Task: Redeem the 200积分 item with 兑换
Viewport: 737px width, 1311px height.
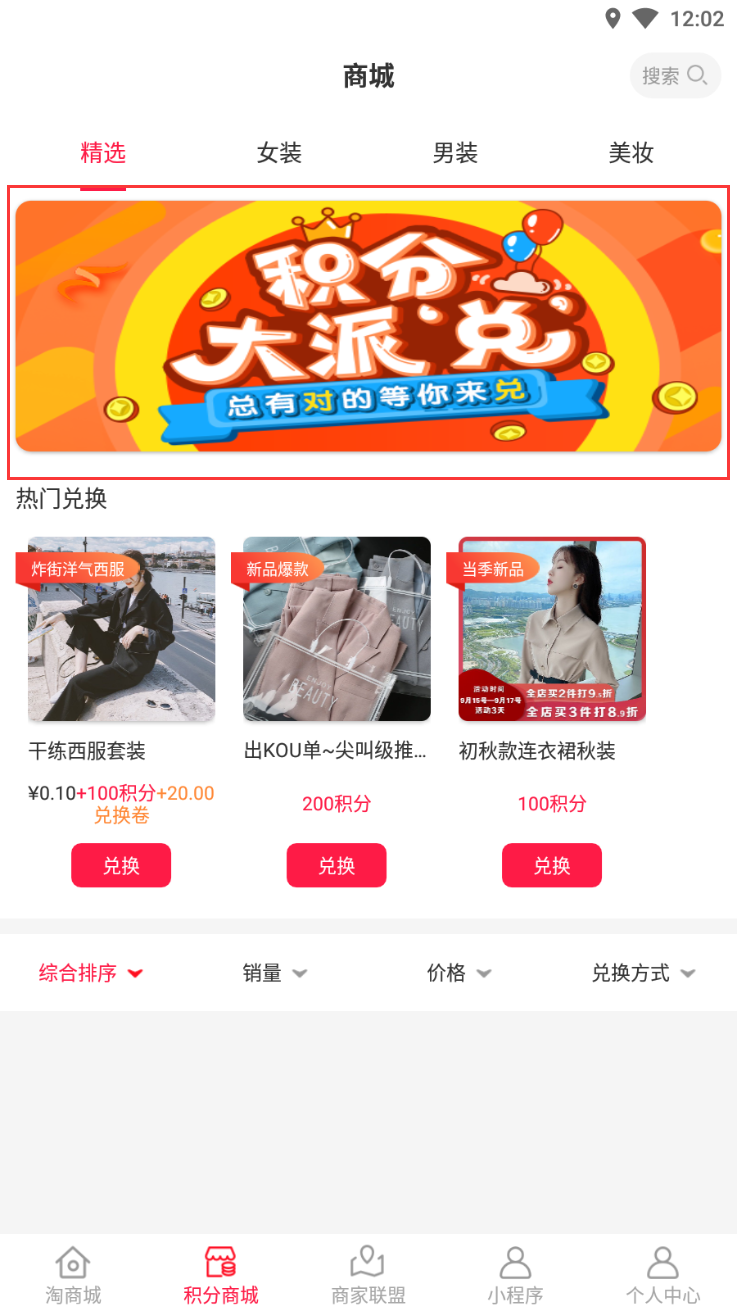Action: tap(337, 865)
